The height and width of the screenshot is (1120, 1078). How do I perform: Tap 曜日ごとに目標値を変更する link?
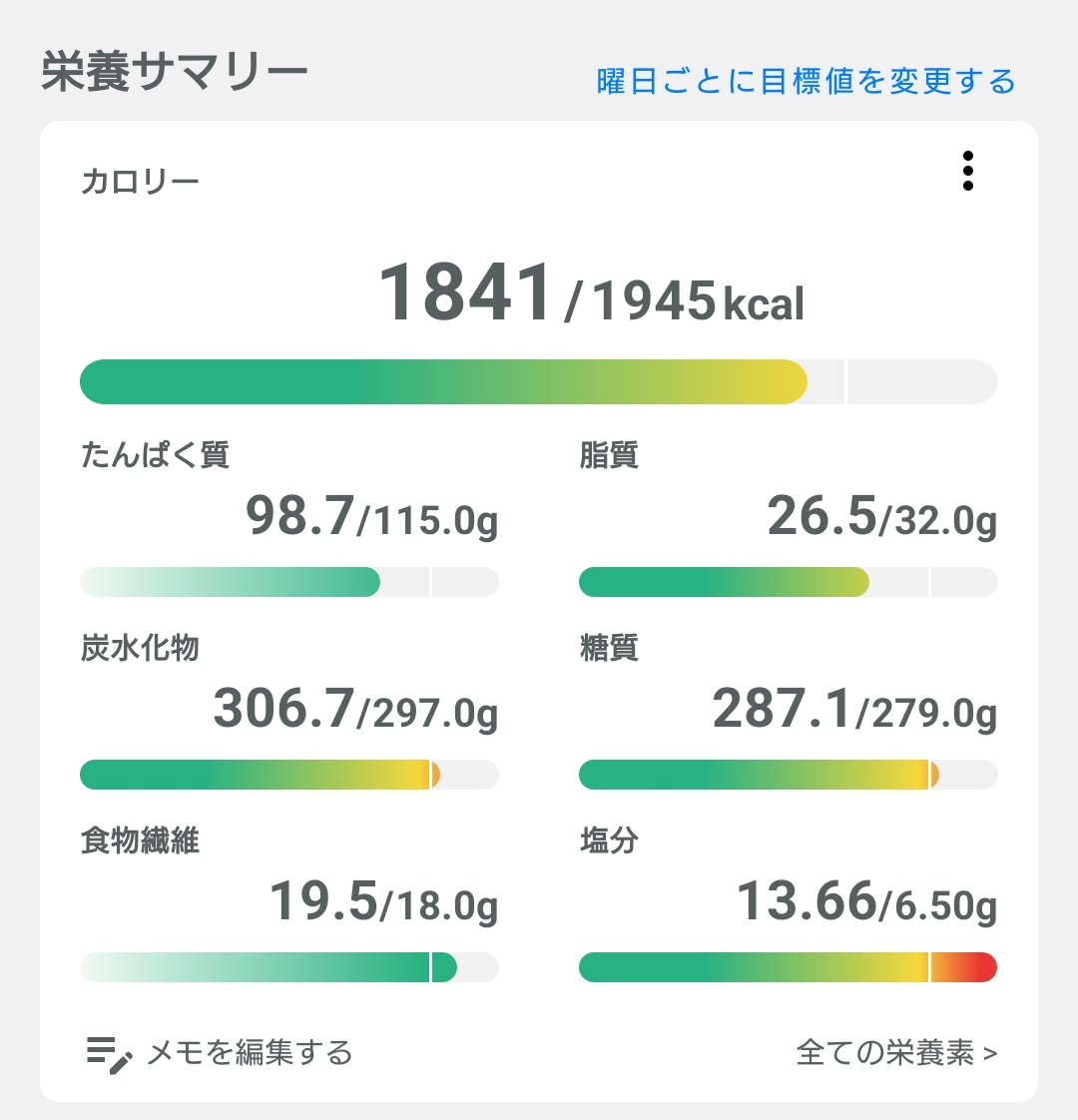point(806,81)
